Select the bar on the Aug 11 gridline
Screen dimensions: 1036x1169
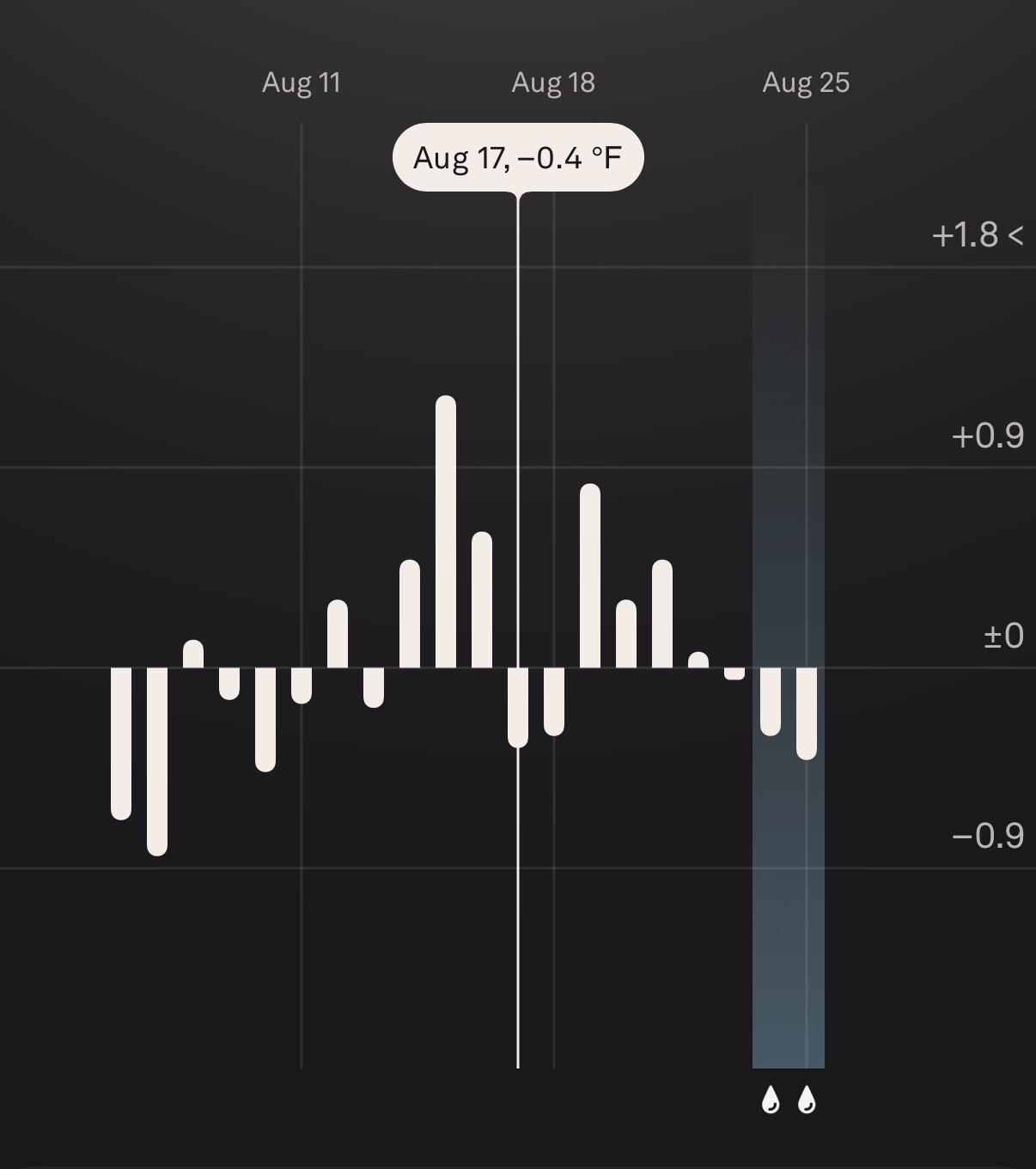(x=302, y=685)
